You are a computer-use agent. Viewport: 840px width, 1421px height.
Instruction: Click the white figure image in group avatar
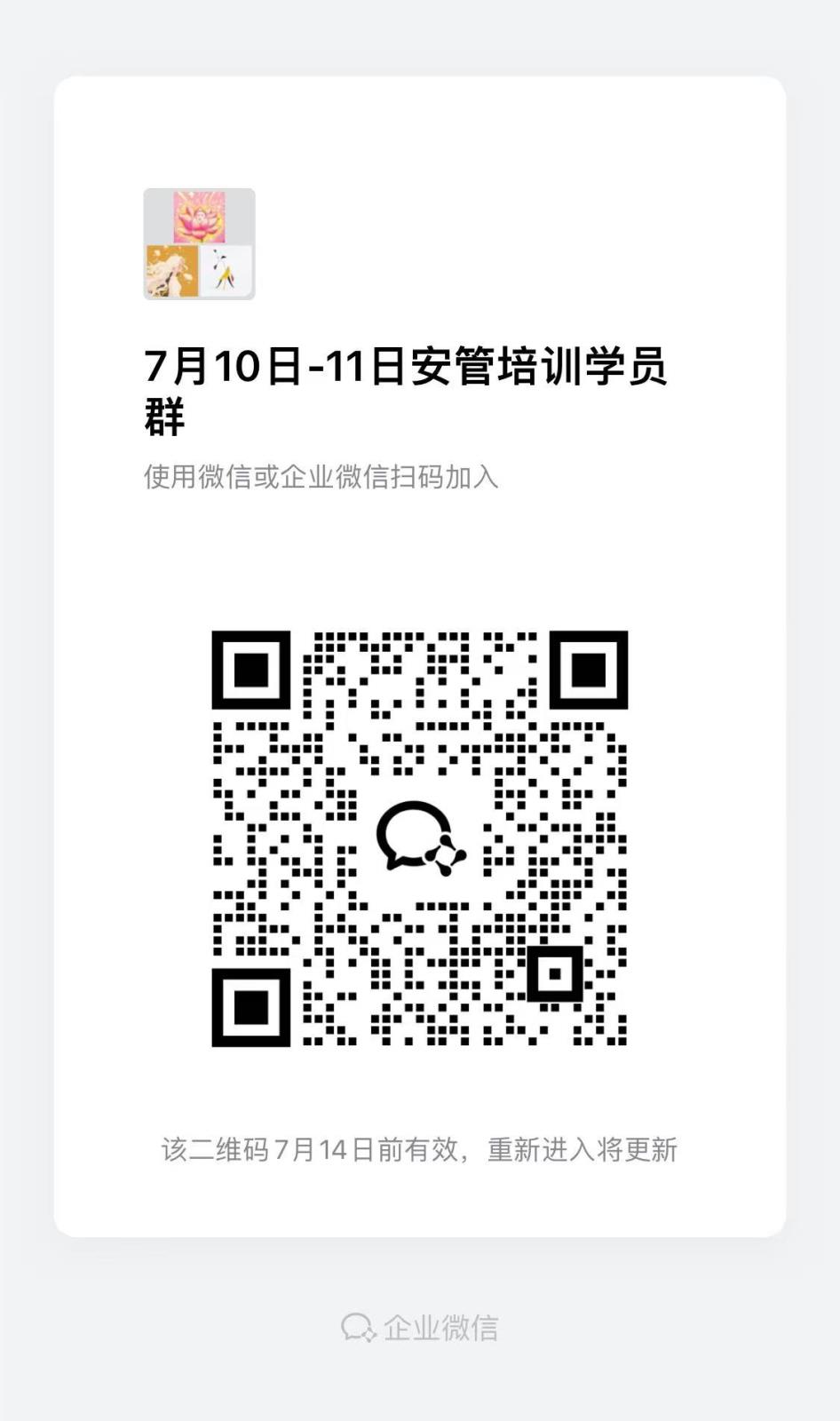(225, 271)
